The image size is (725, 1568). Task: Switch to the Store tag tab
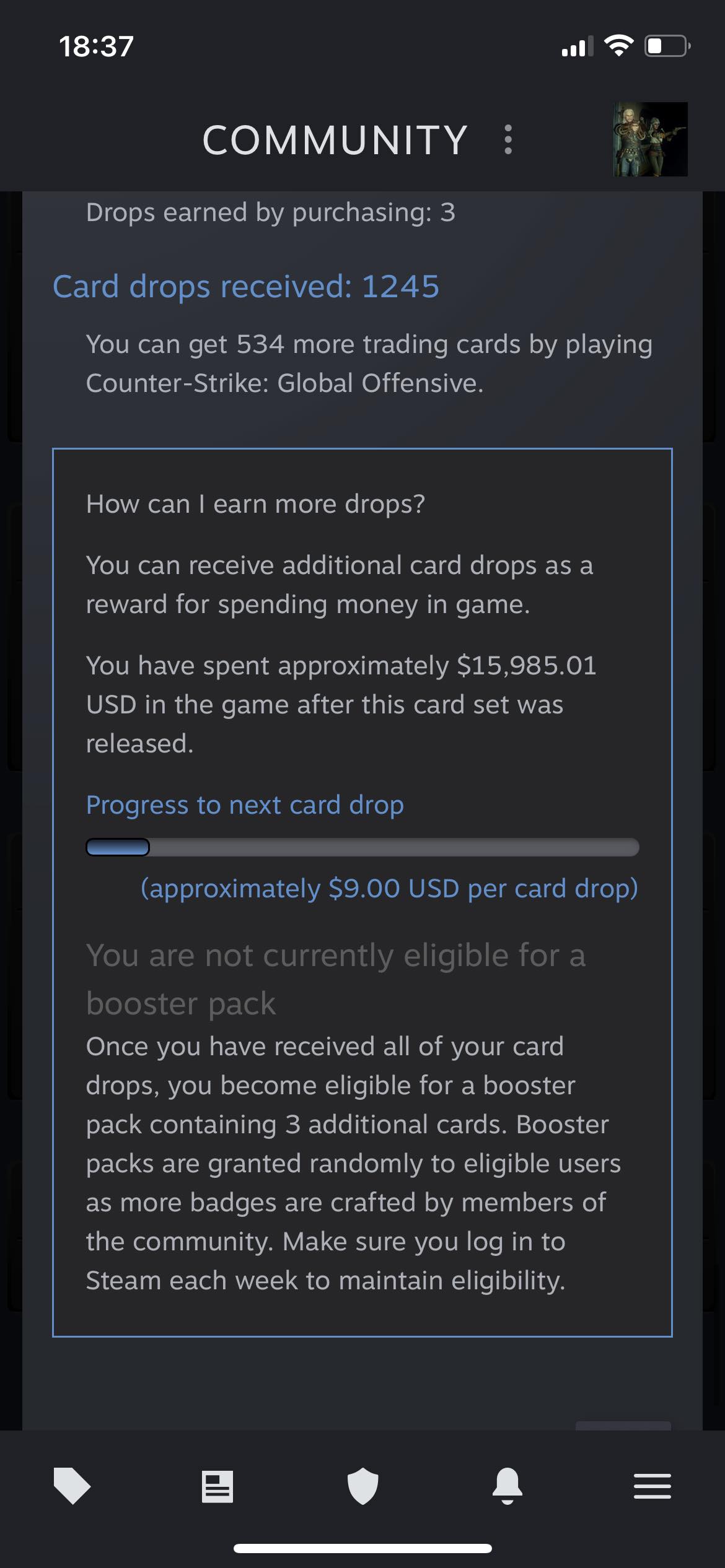[72, 1485]
